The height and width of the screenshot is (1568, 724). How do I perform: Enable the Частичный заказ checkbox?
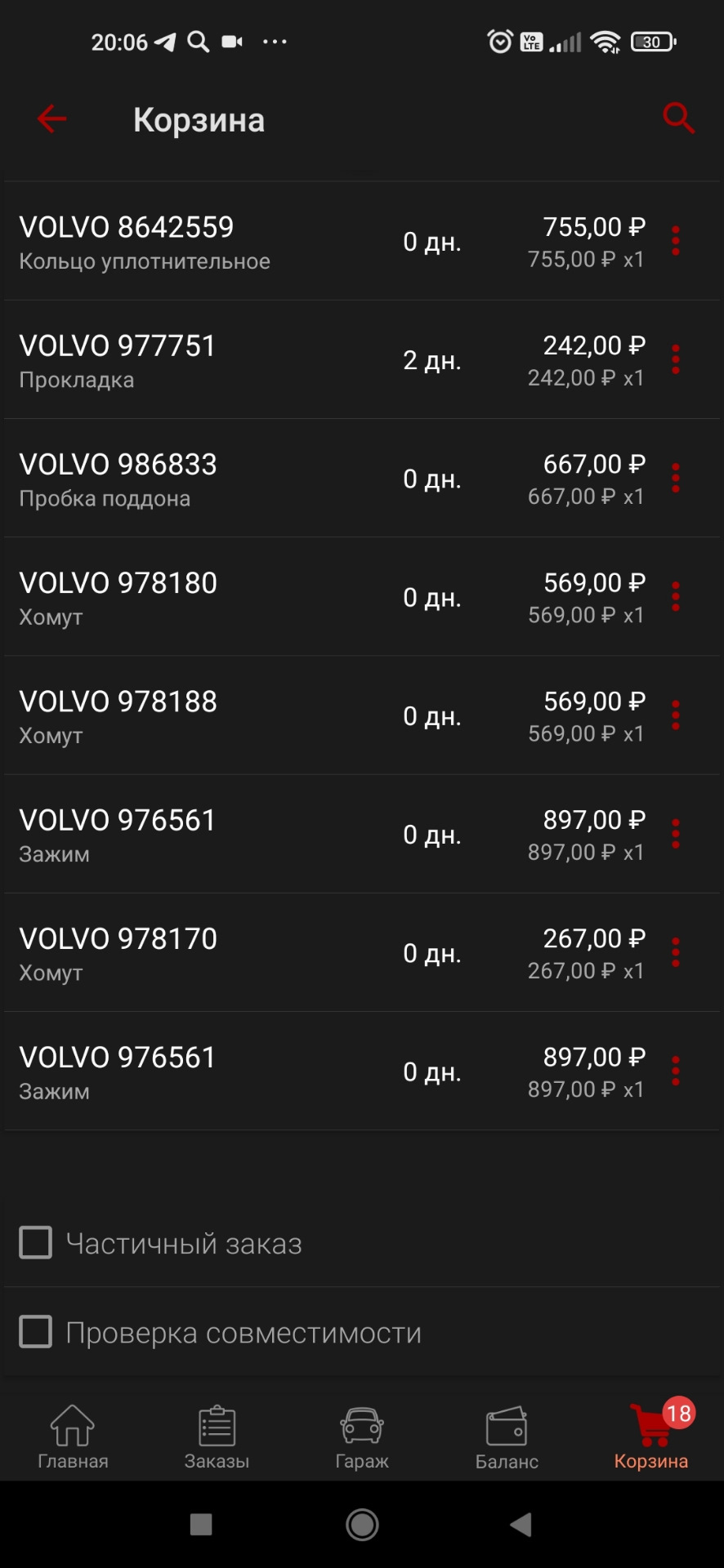tap(35, 1242)
